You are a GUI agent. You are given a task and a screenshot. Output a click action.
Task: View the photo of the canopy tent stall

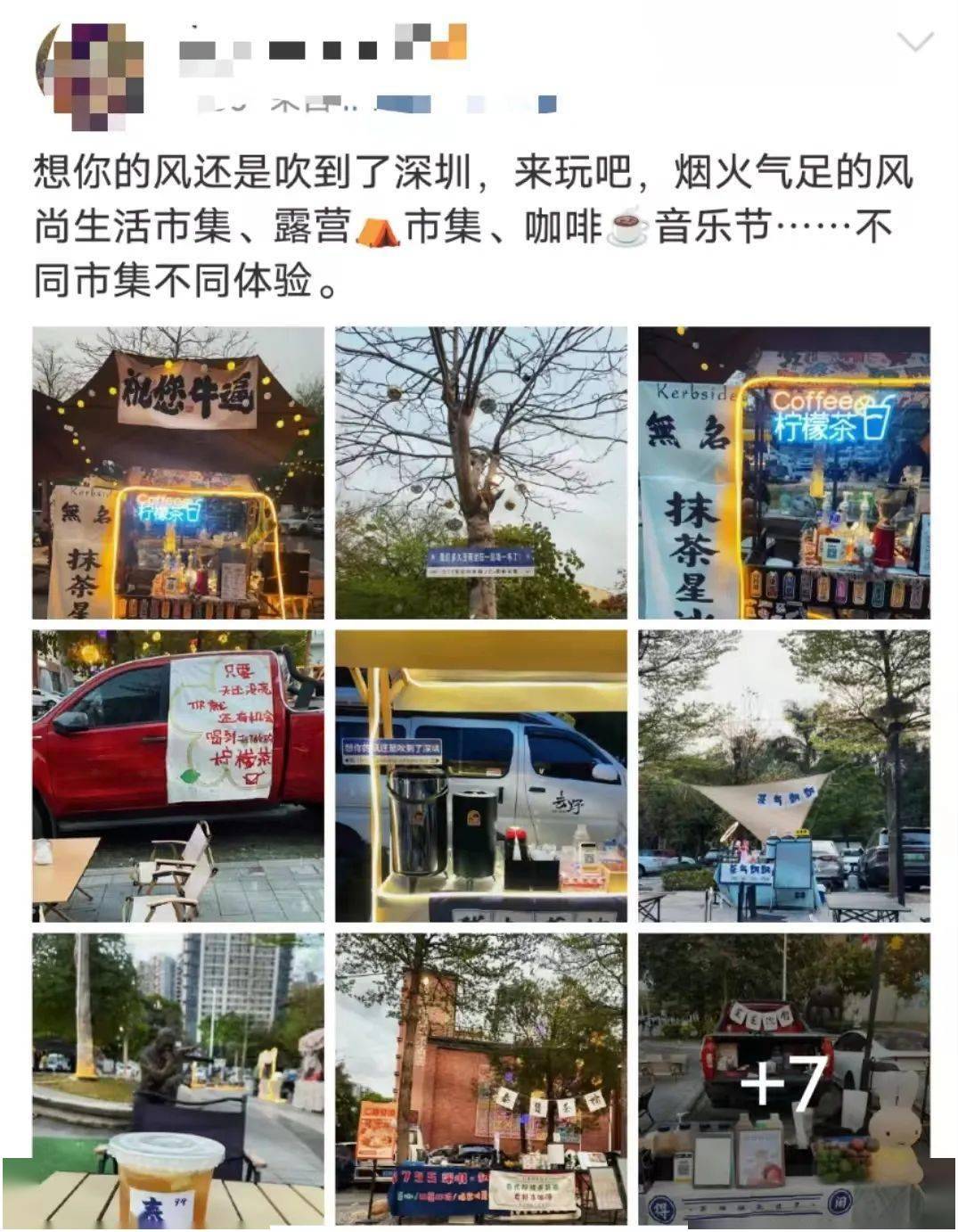[x=784, y=776]
